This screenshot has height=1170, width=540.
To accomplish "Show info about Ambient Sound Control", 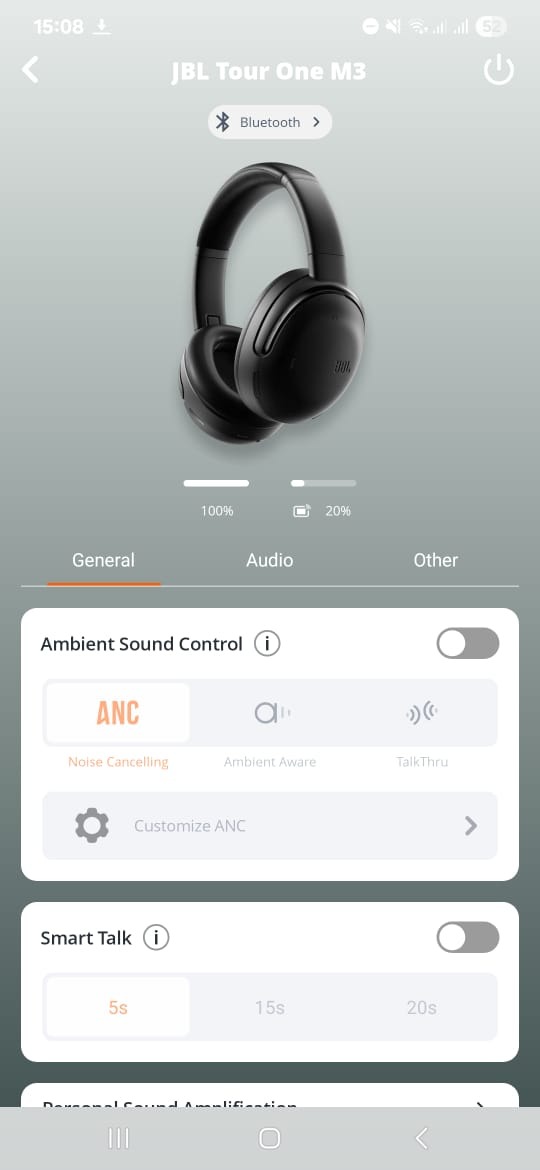I will pyautogui.click(x=267, y=643).
